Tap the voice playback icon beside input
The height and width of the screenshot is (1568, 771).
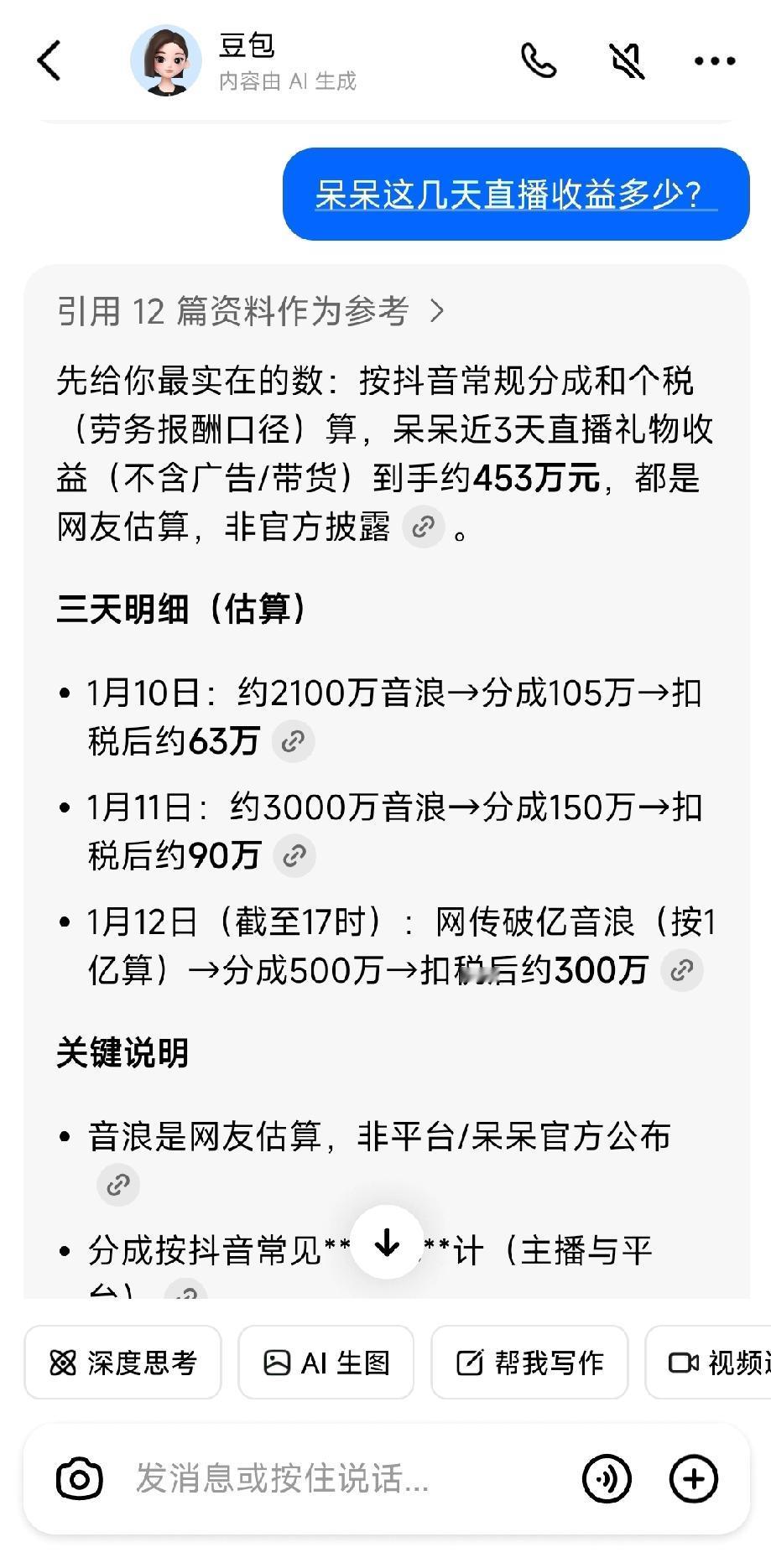tap(607, 1478)
